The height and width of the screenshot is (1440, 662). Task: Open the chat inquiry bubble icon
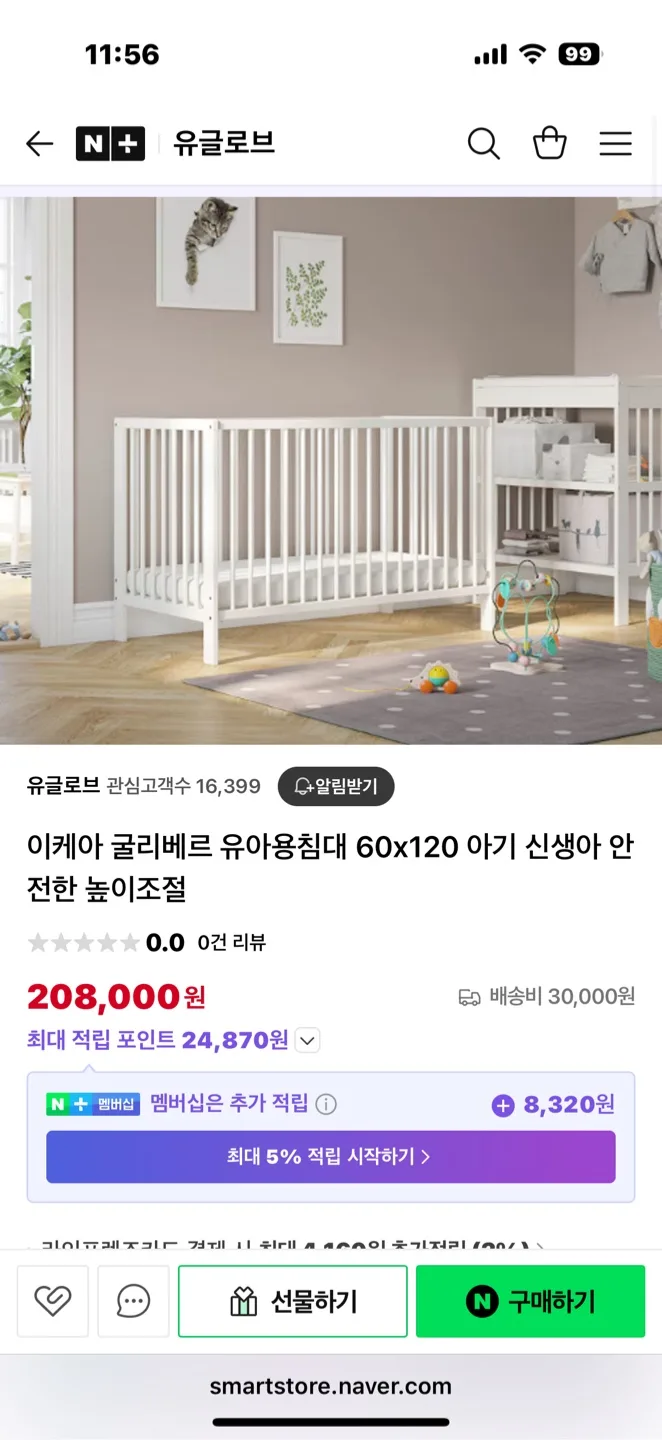tap(133, 1301)
